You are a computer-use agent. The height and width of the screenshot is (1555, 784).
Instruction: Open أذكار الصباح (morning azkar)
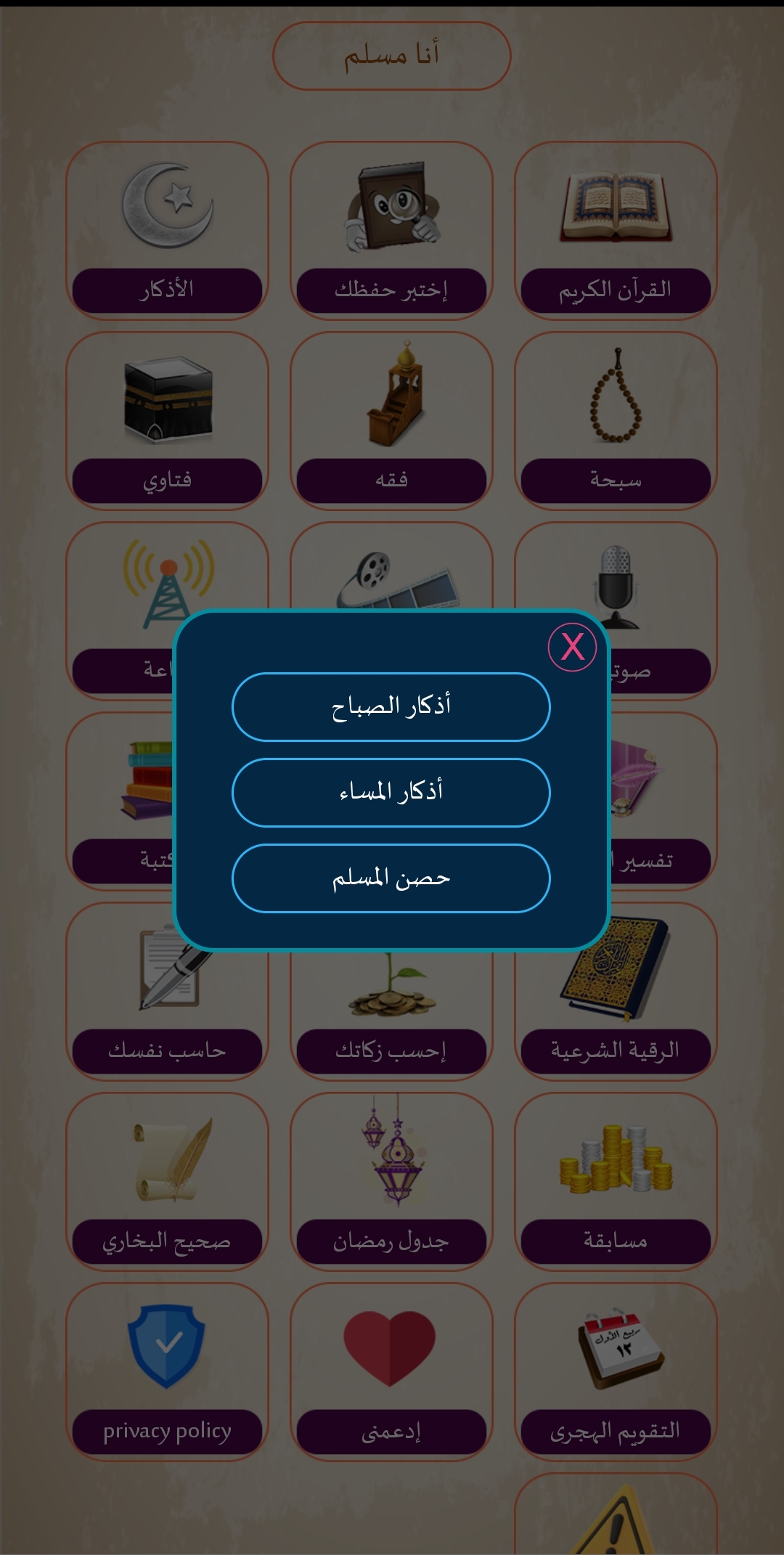(391, 707)
